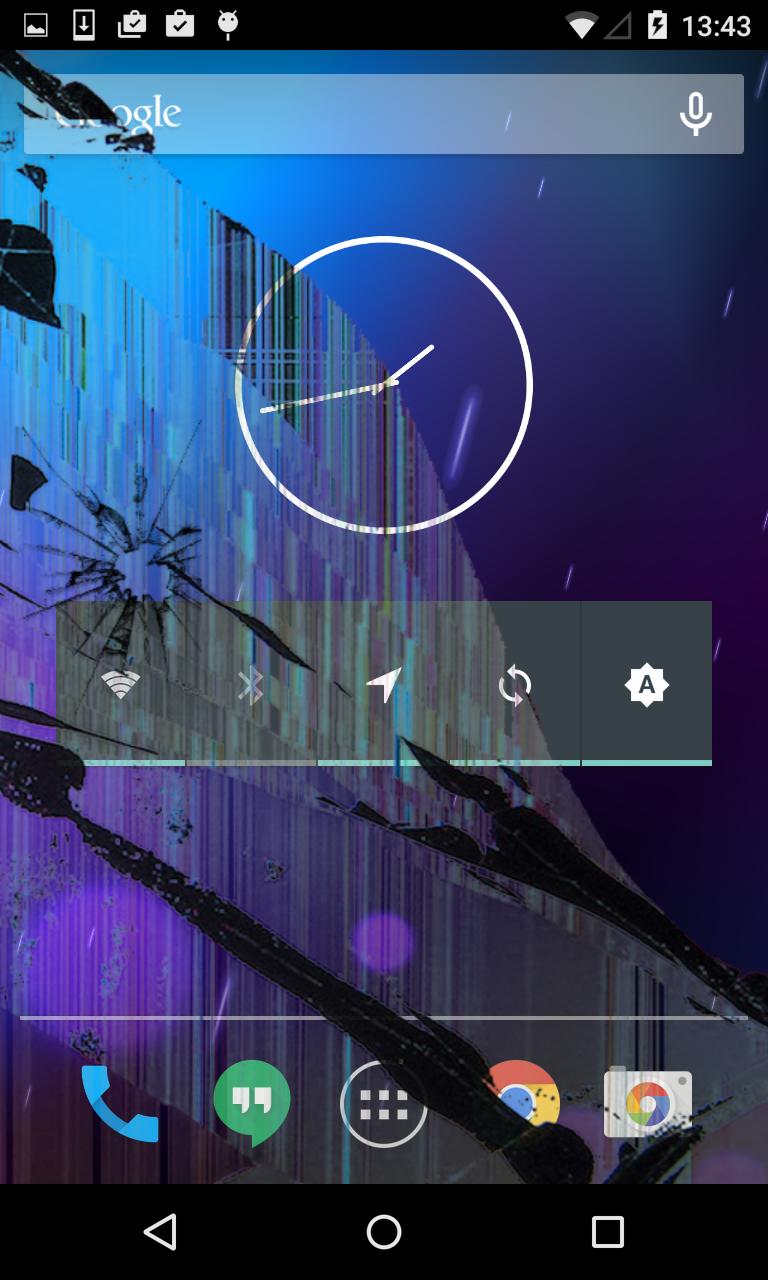Show recent apps
This screenshot has width=768, height=1280.
607,1232
